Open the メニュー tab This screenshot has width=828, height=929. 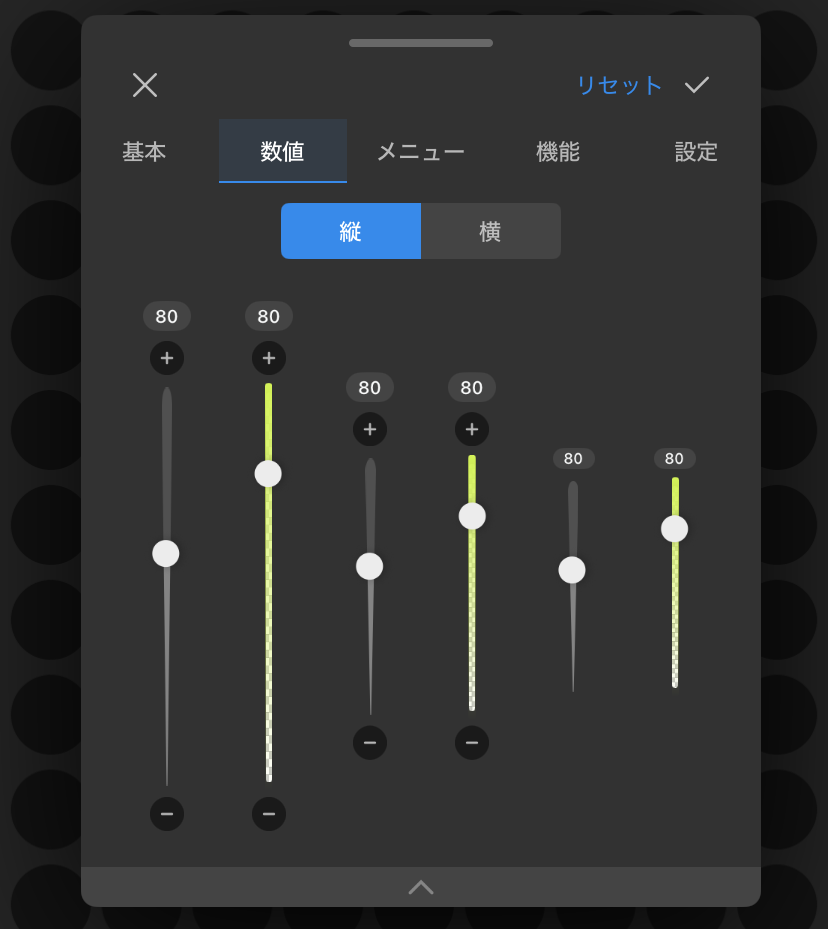click(x=420, y=152)
